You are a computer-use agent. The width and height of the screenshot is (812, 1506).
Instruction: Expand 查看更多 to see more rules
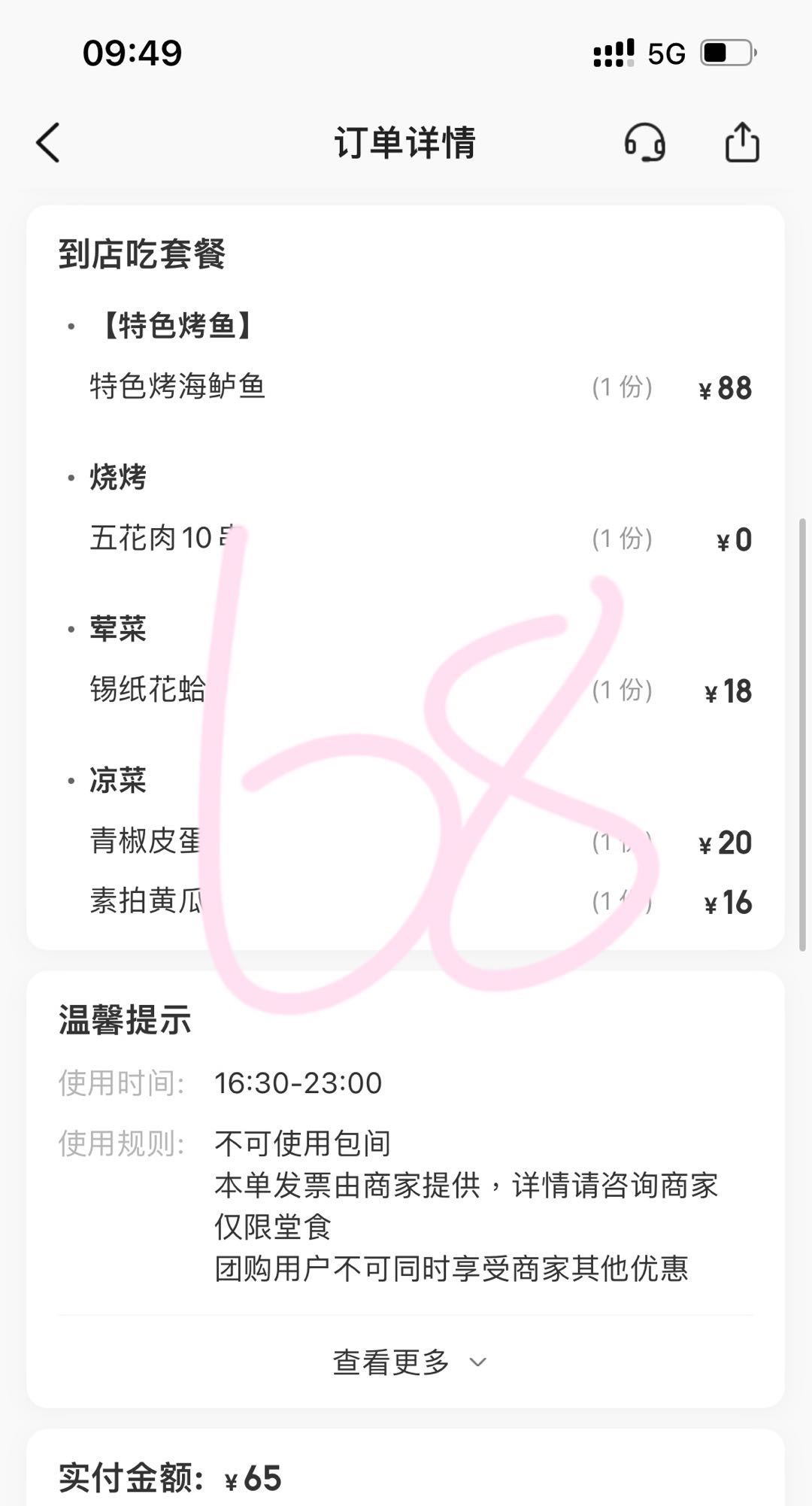[410, 1362]
